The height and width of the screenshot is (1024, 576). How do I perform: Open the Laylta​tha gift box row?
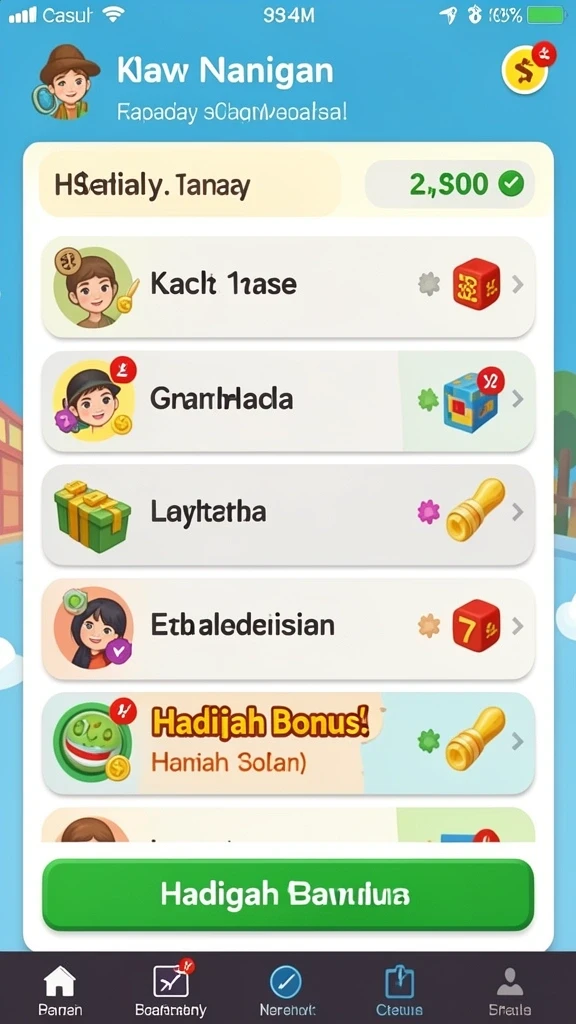(288, 515)
